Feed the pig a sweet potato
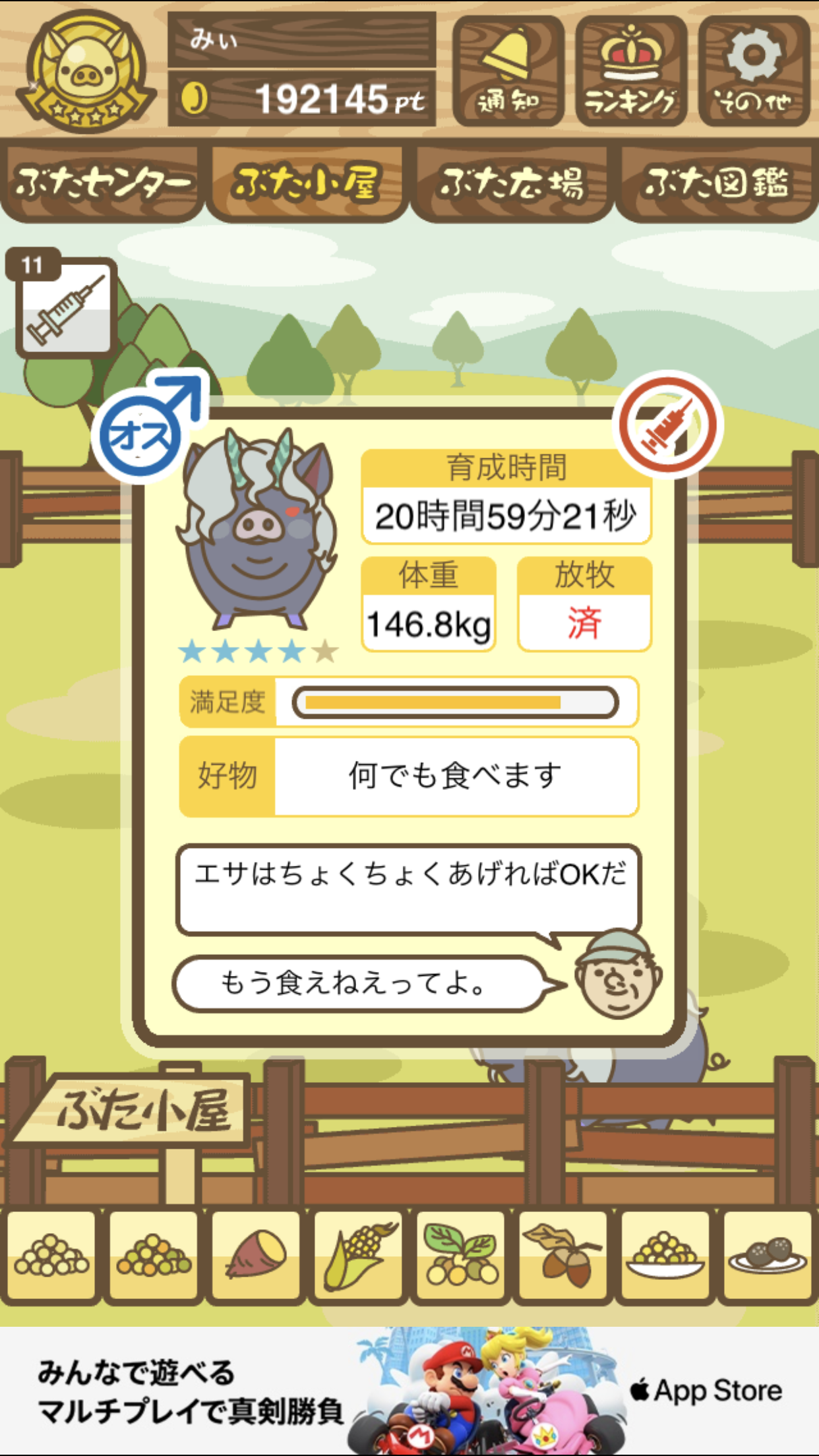This screenshot has width=819, height=1456. coord(256,1256)
